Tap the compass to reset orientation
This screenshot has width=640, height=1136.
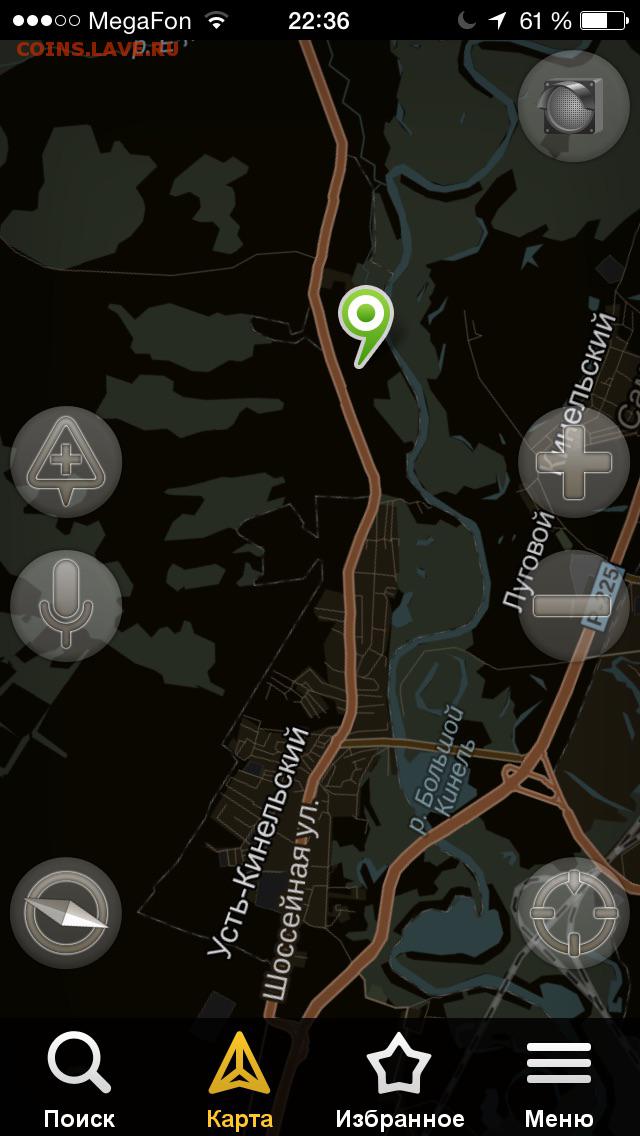pos(66,913)
